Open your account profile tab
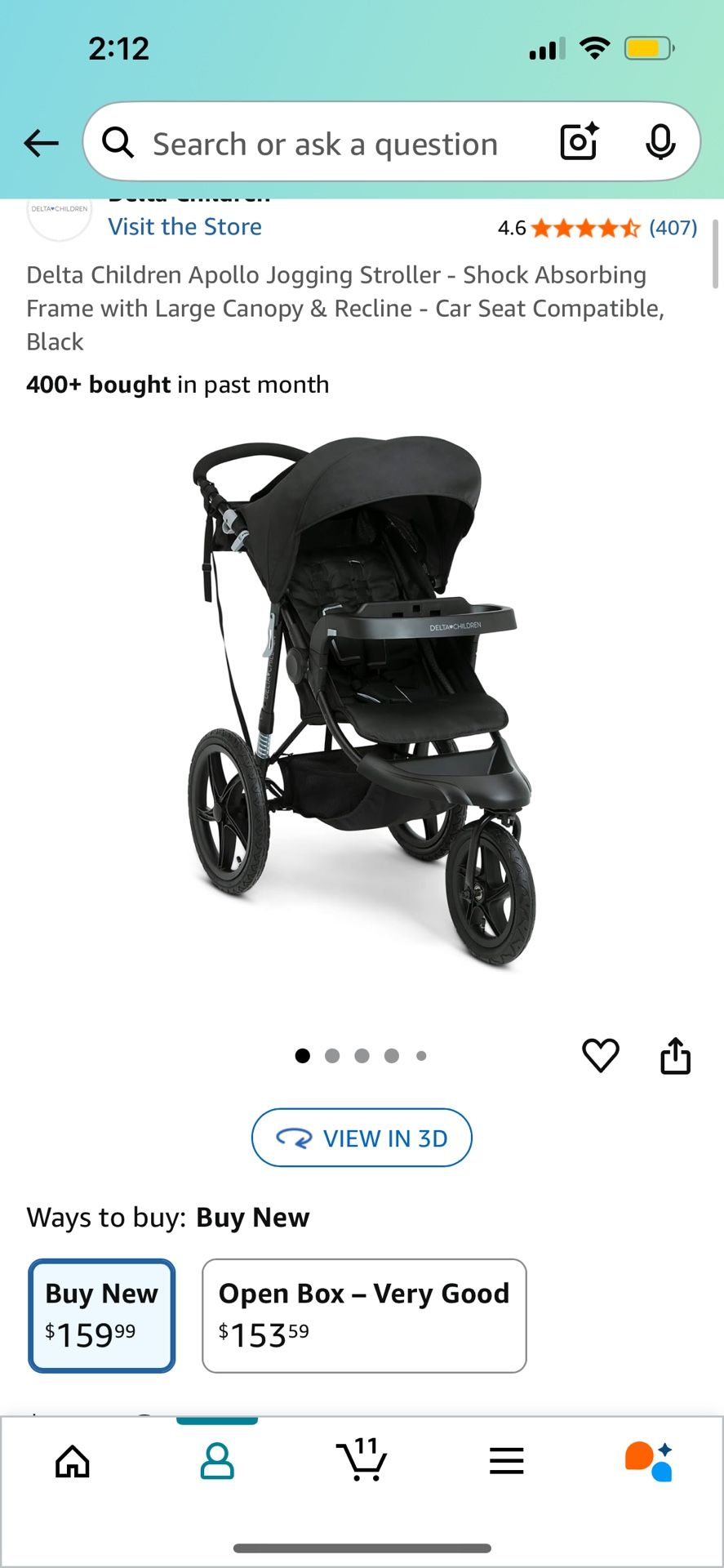Viewport: 724px width, 1568px height. pos(217,1462)
